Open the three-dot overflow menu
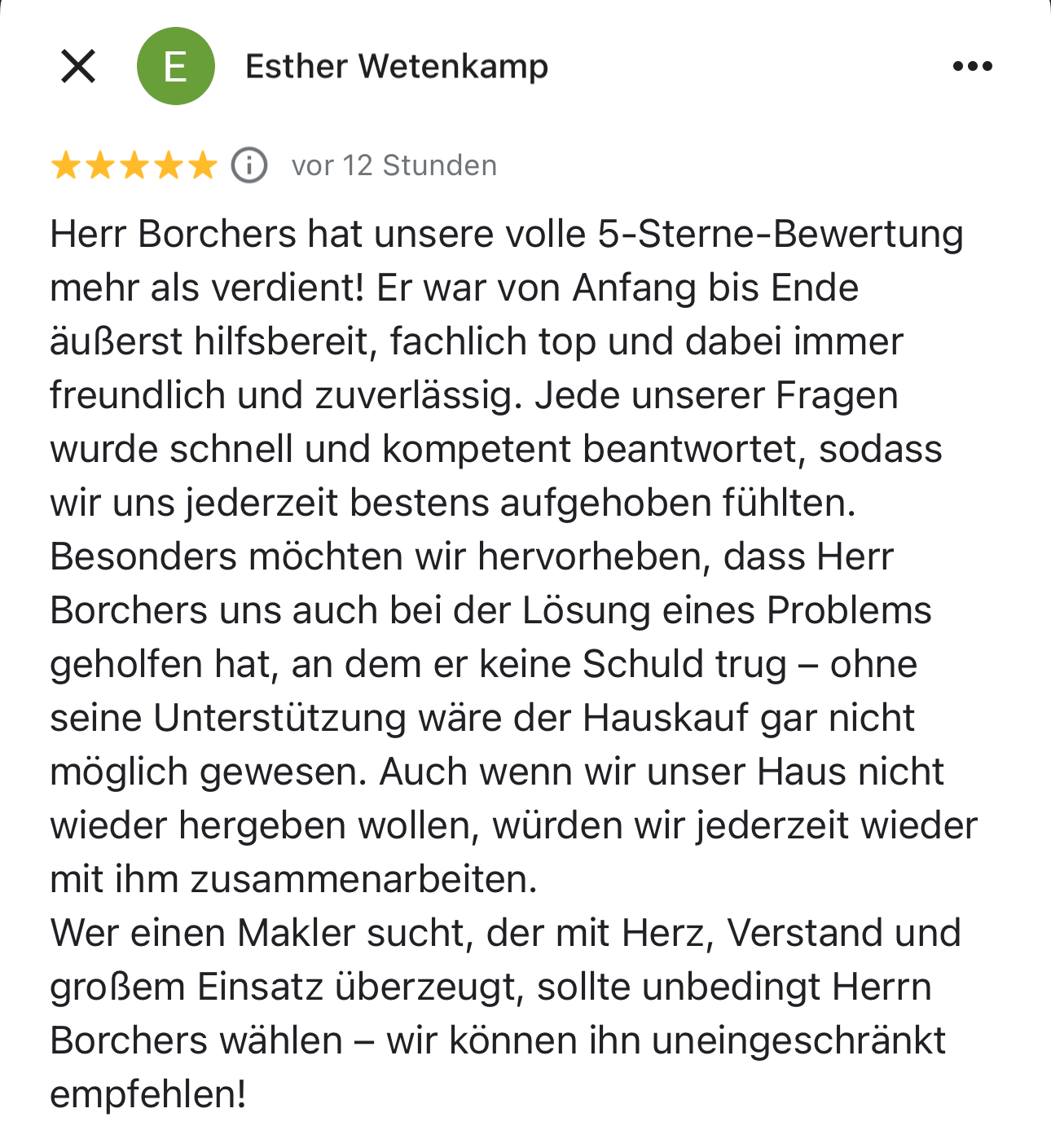The image size is (1051, 1148). 972,66
